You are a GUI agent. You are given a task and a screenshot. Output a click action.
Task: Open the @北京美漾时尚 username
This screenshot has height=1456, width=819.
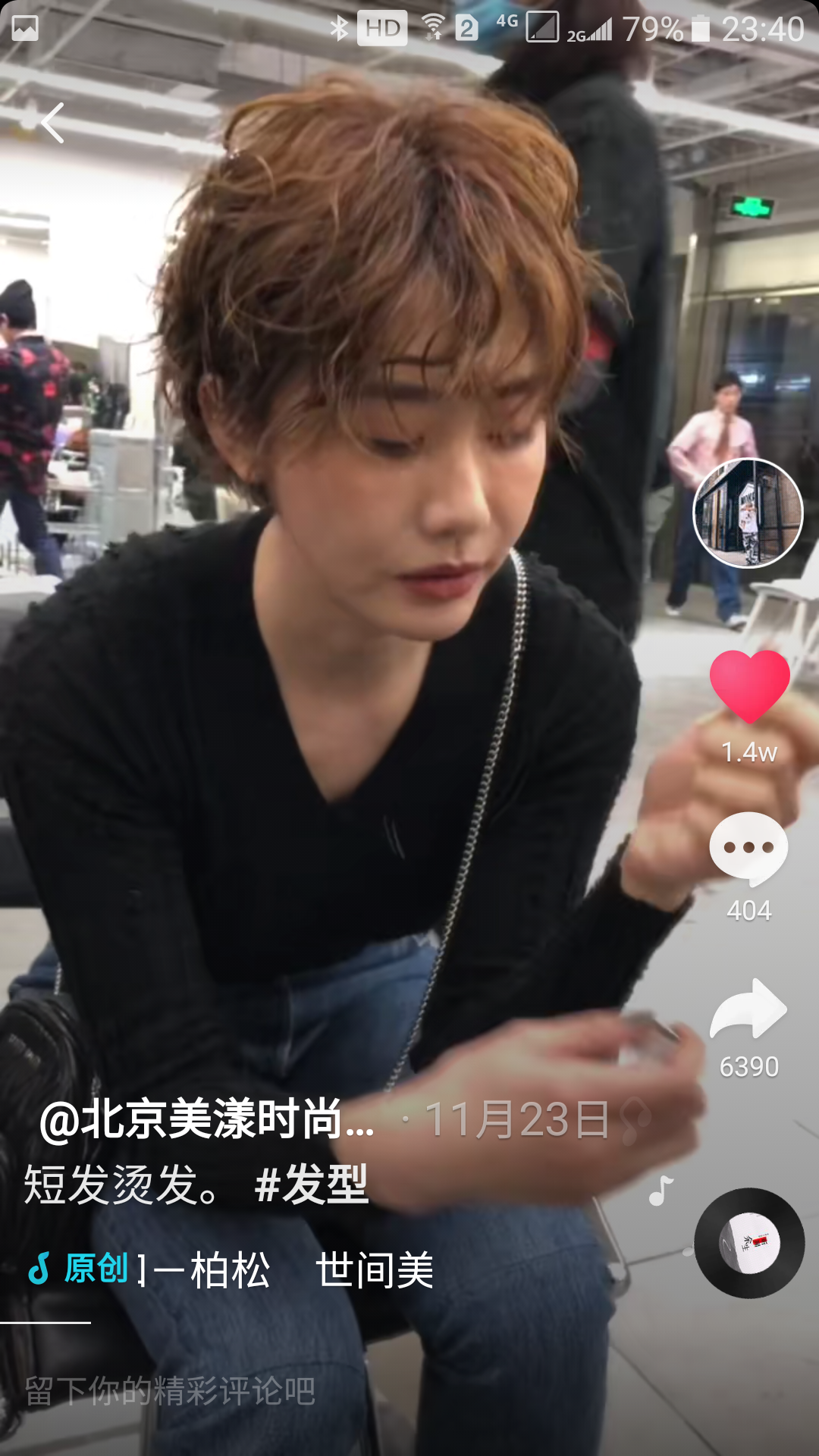pos(207,1120)
